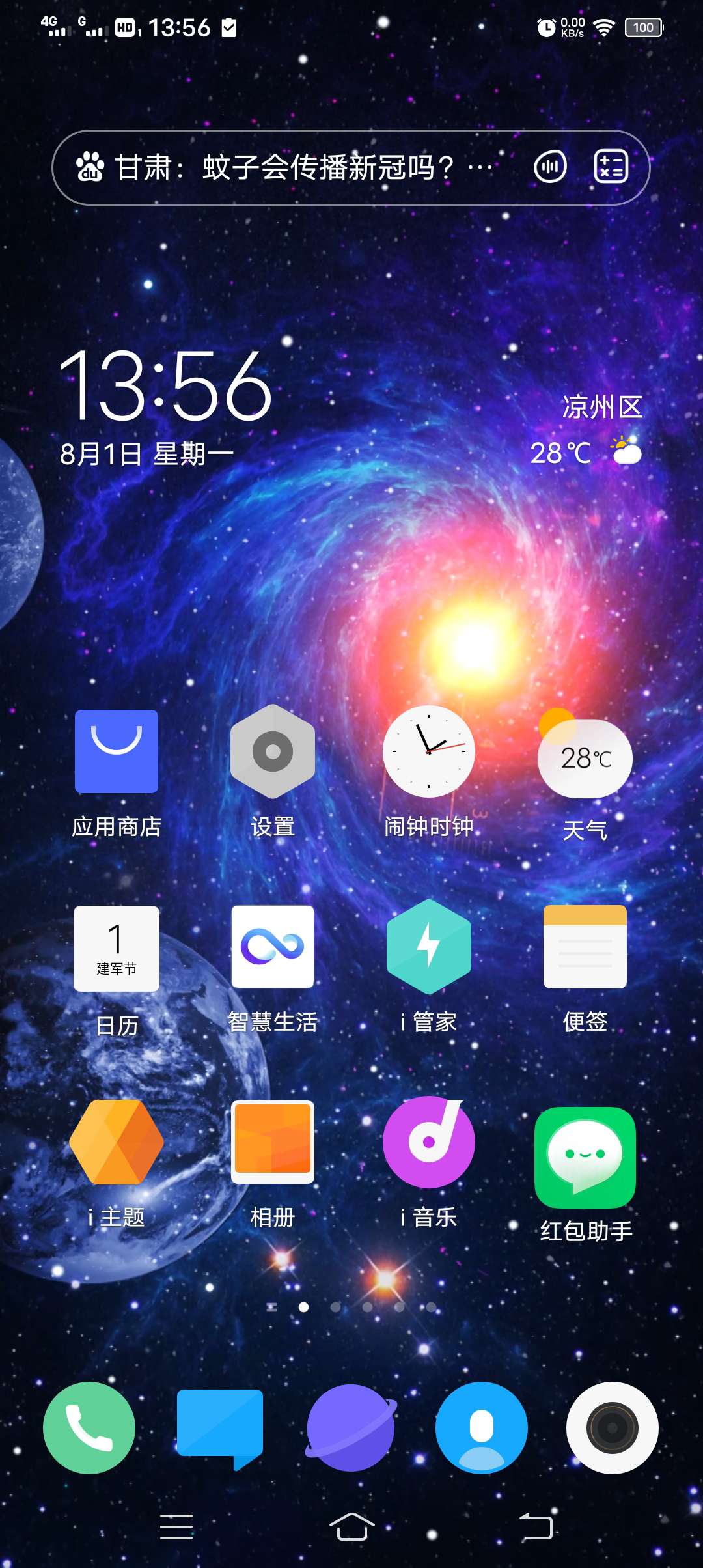Start voice search in the search widget
The width and height of the screenshot is (703, 1568).
click(550, 167)
